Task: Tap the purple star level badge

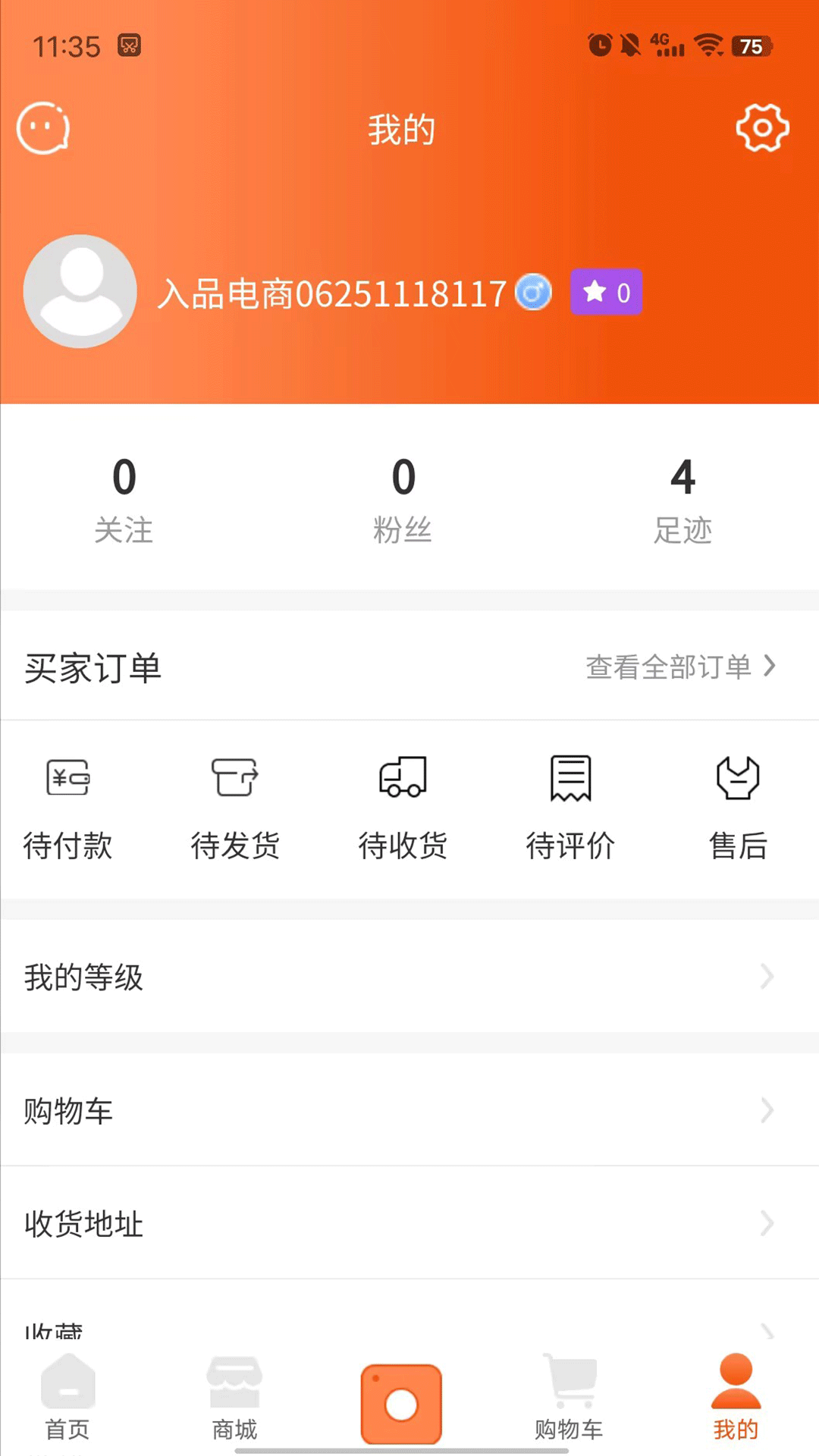Action: pos(606,292)
